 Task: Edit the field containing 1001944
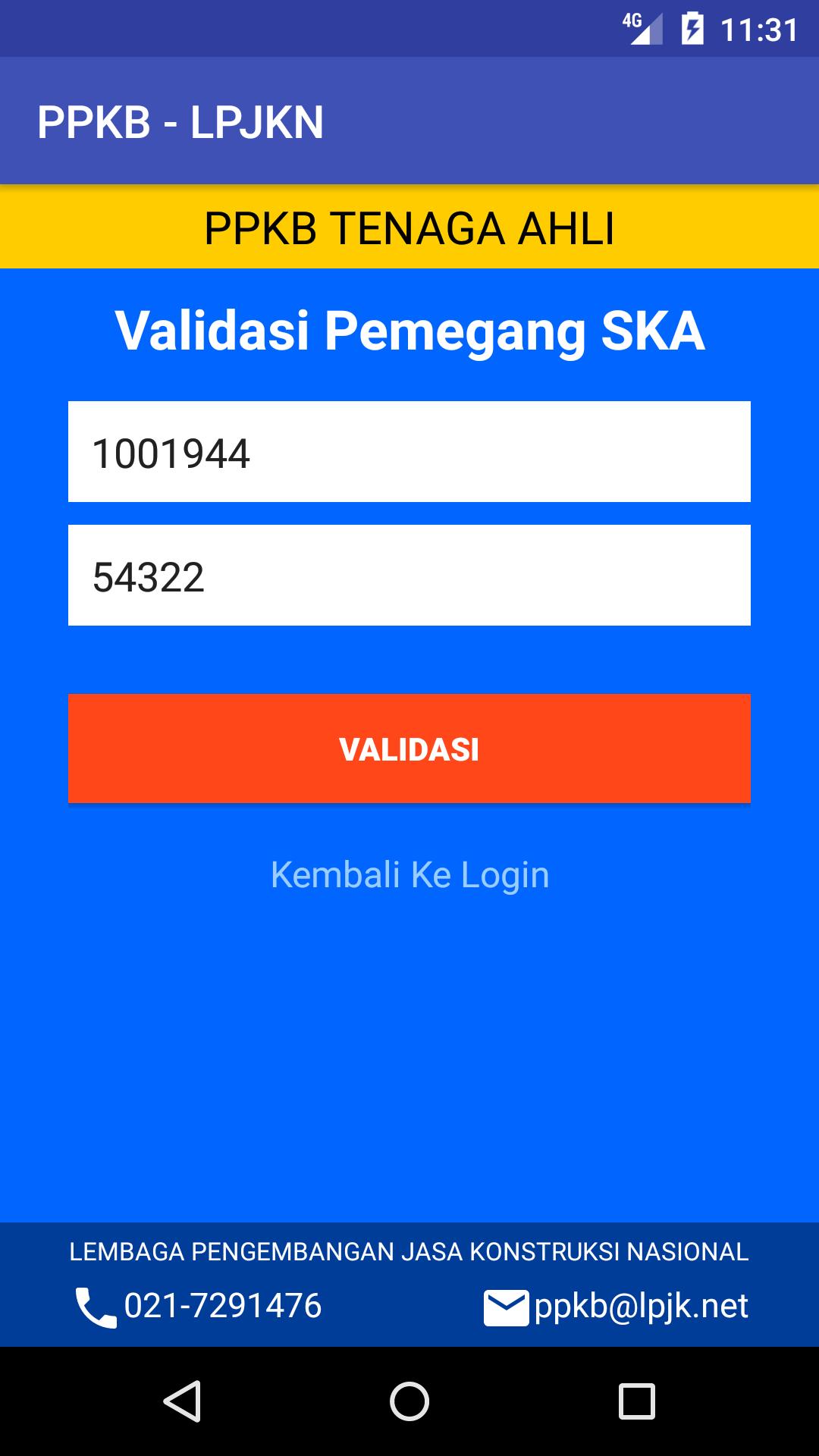(409, 452)
